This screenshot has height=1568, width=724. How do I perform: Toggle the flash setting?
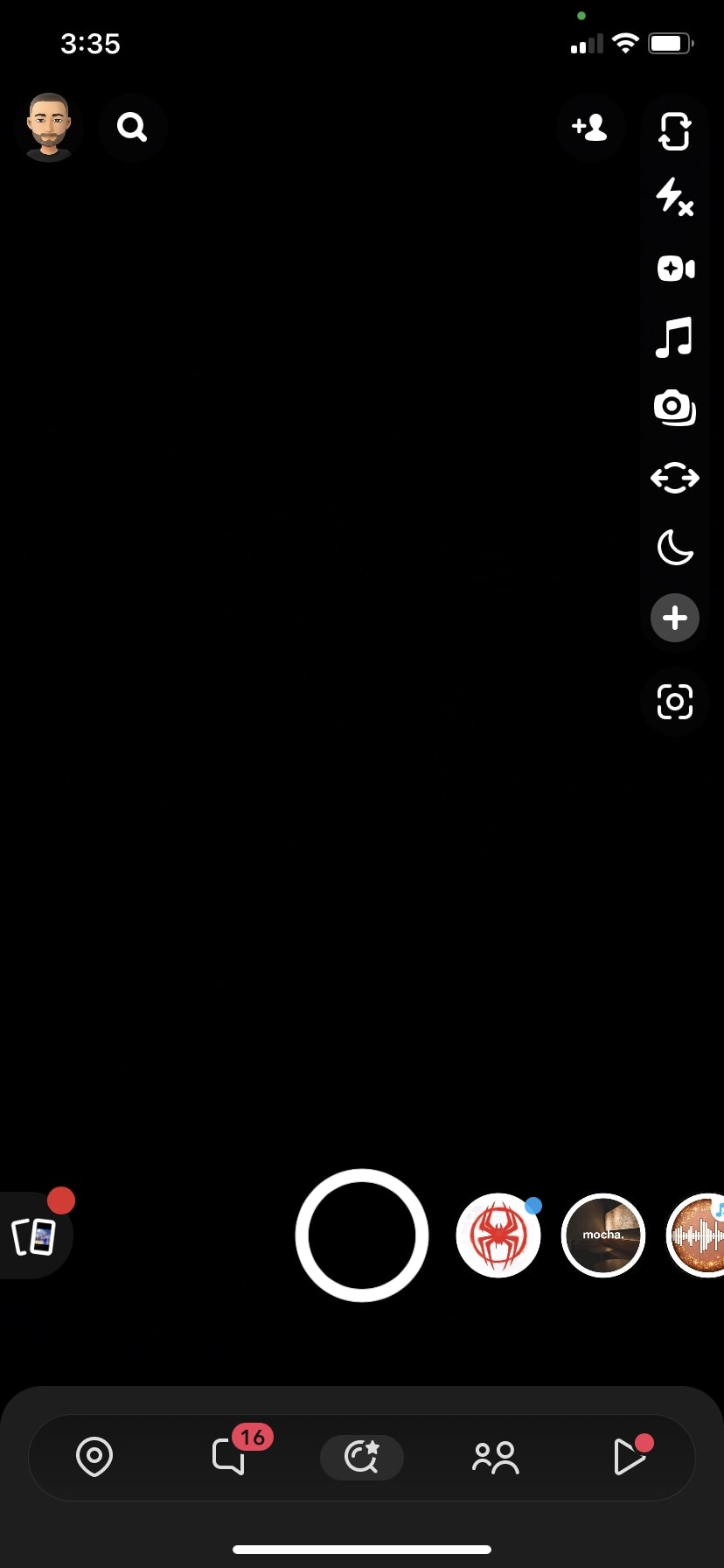[674, 199]
